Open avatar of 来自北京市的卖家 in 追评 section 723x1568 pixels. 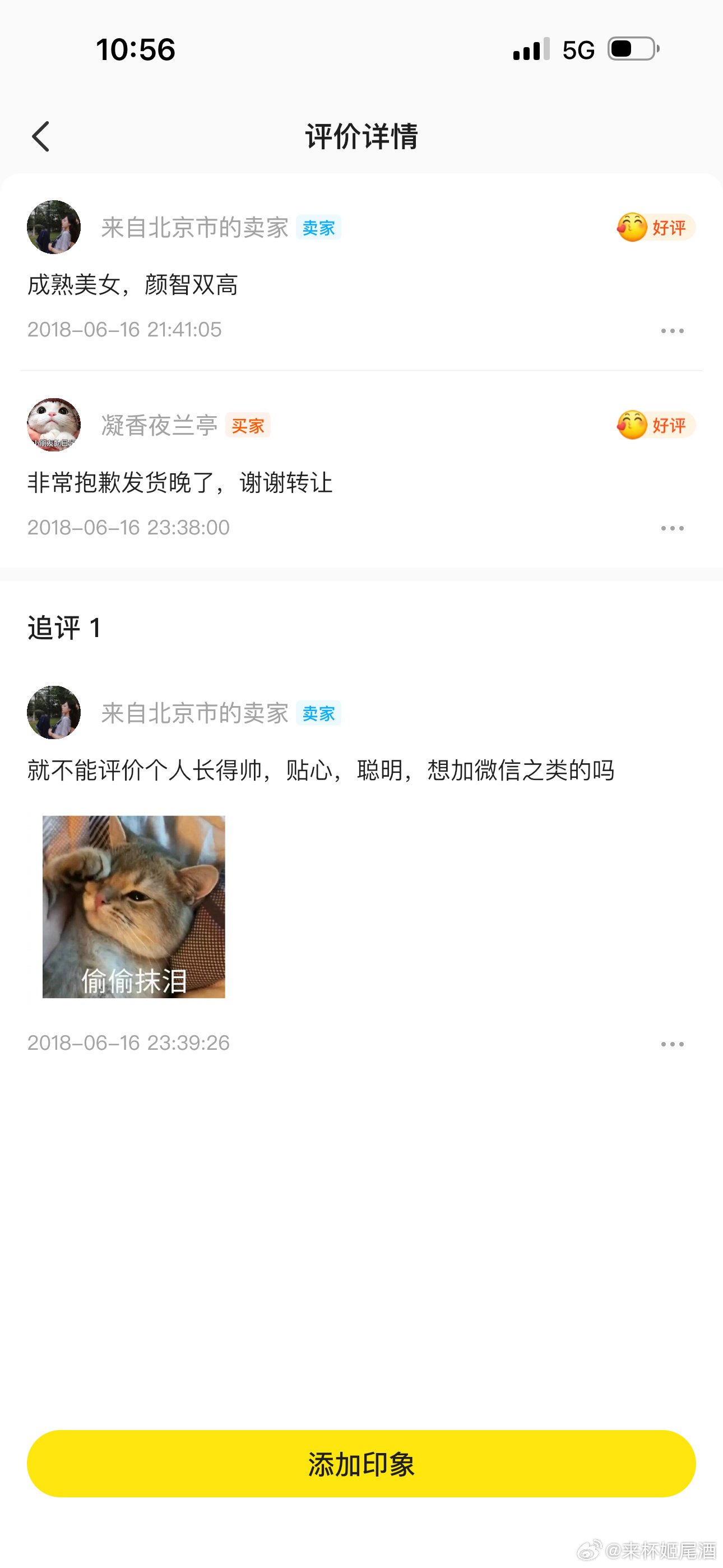click(54, 713)
